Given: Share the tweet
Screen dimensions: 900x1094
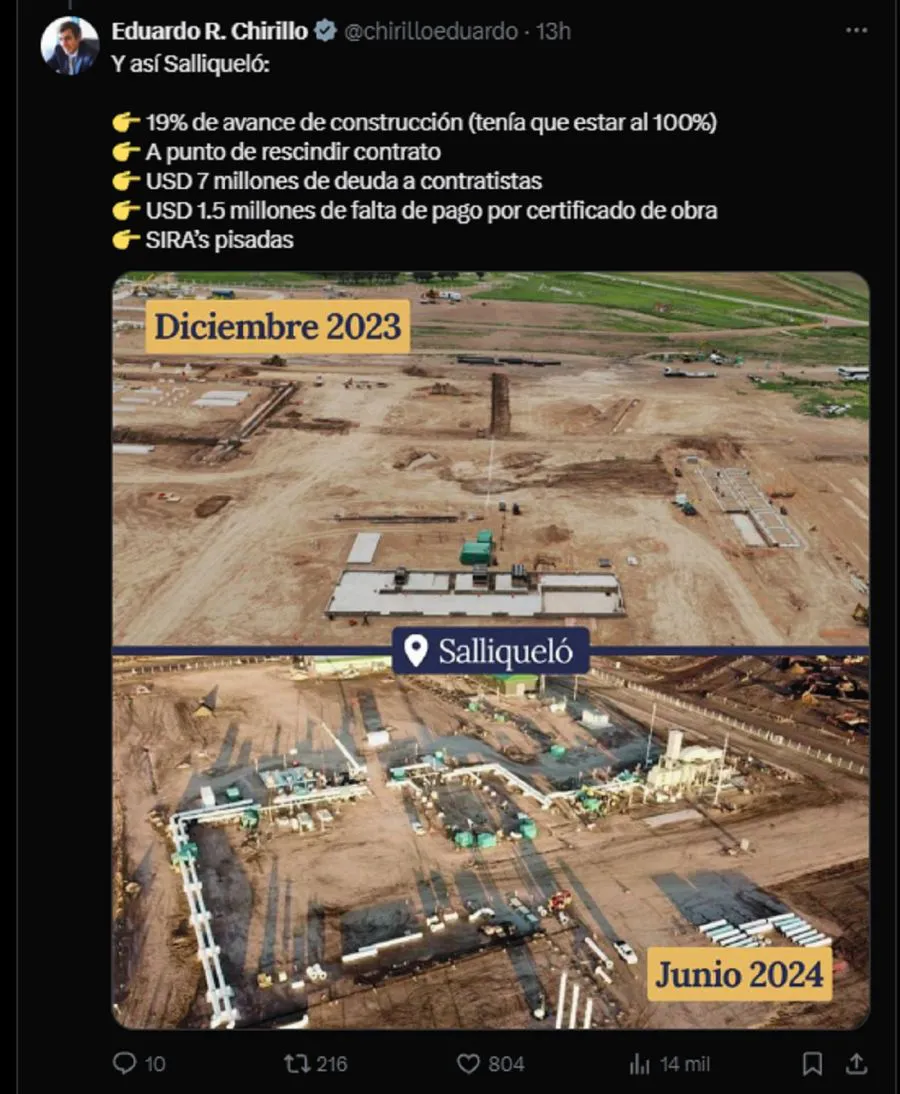Looking at the screenshot, I should 857,1064.
